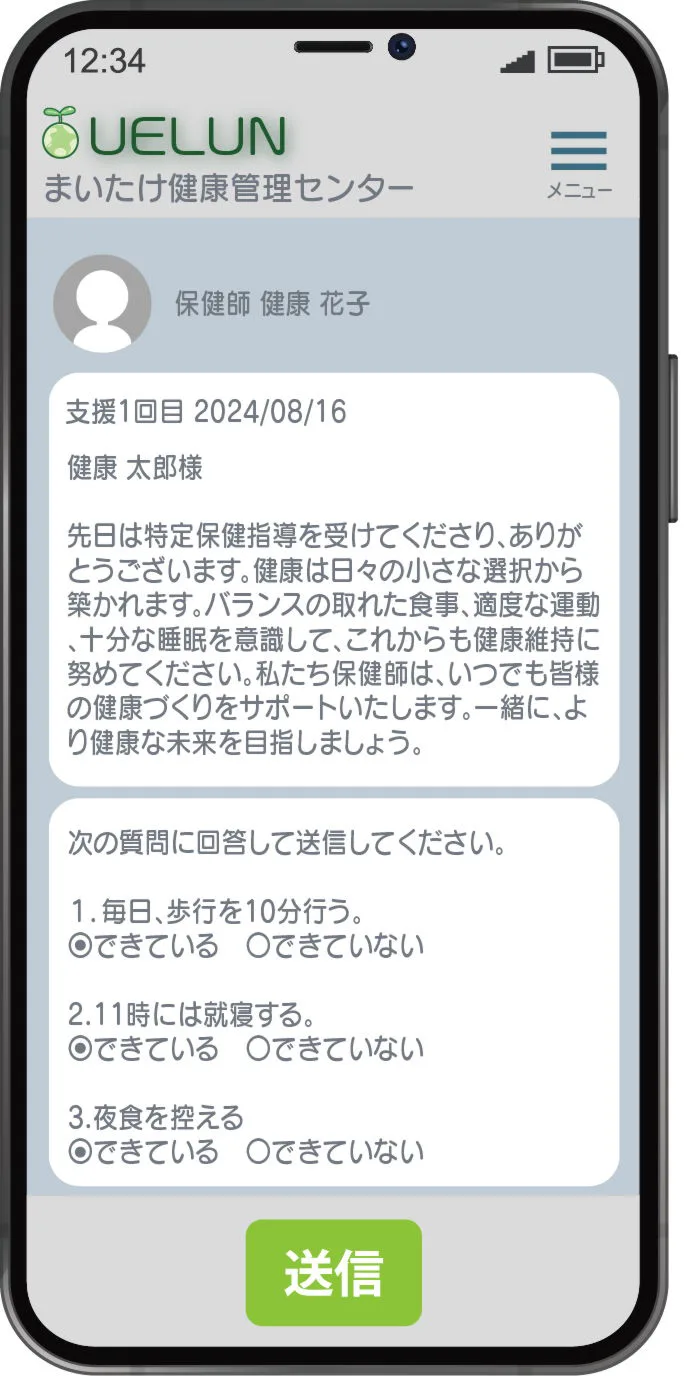Select できていない for question 1 walking
The image size is (690, 1376).
[x=259, y=946]
